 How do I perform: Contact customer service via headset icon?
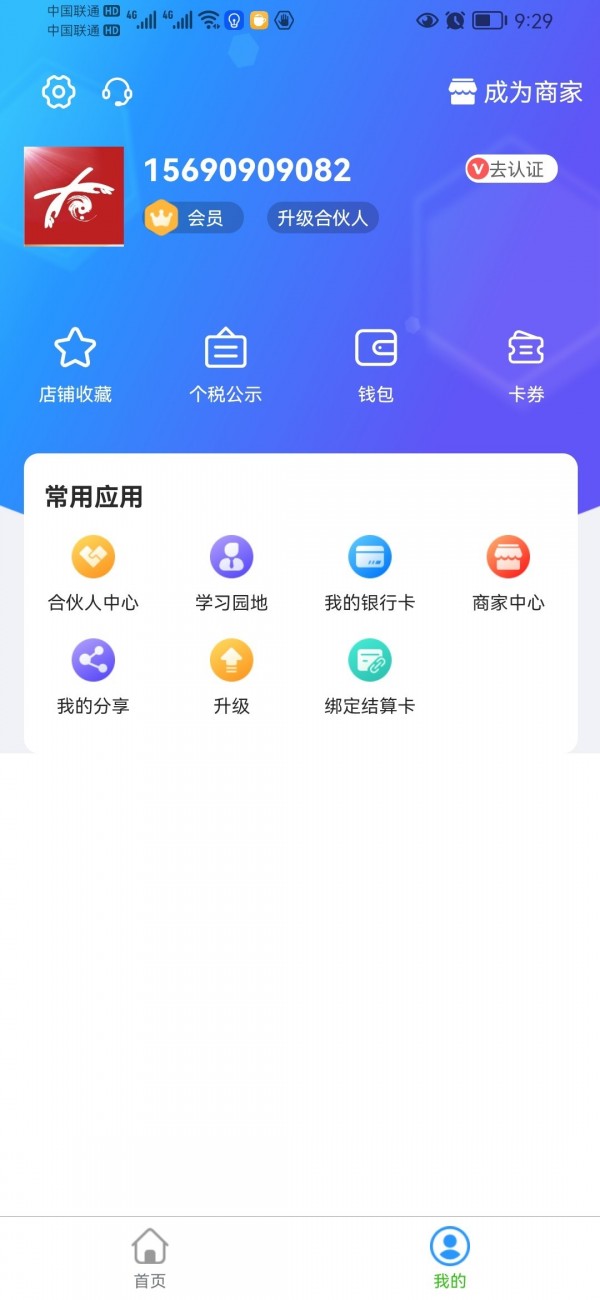pyautogui.click(x=117, y=93)
